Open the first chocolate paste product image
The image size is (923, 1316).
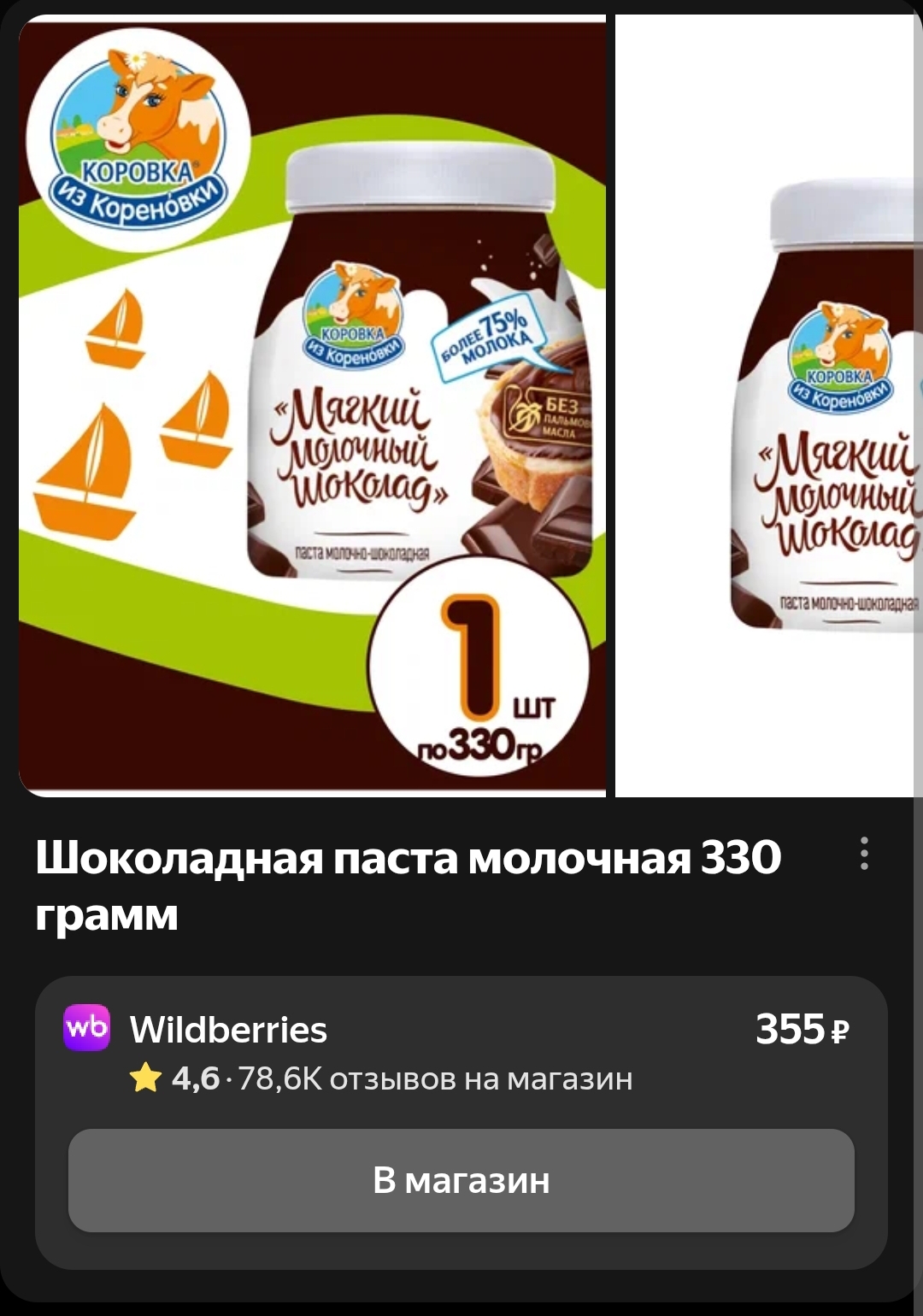[x=312, y=406]
